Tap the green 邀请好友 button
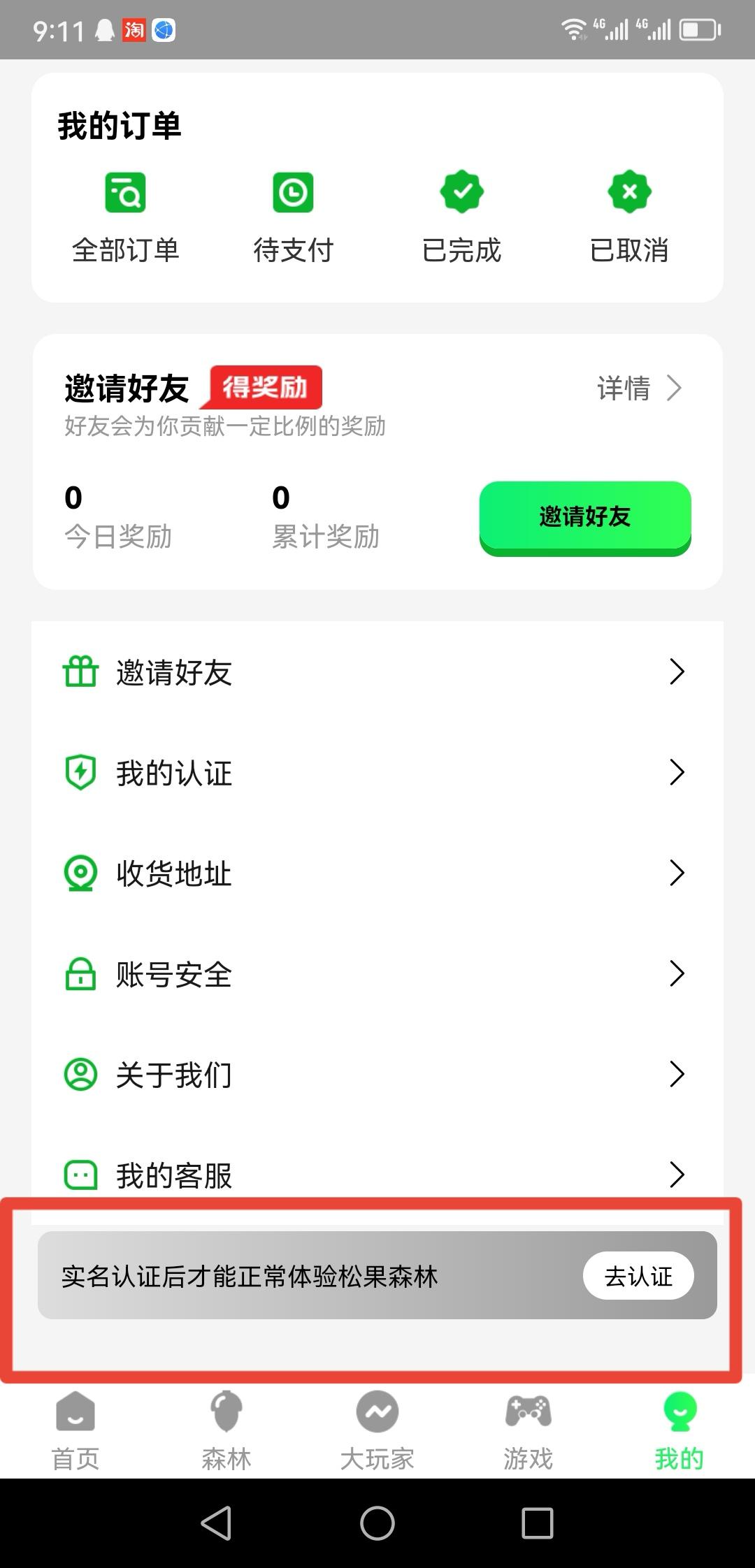Viewport: 755px width, 1568px height. pos(585,518)
